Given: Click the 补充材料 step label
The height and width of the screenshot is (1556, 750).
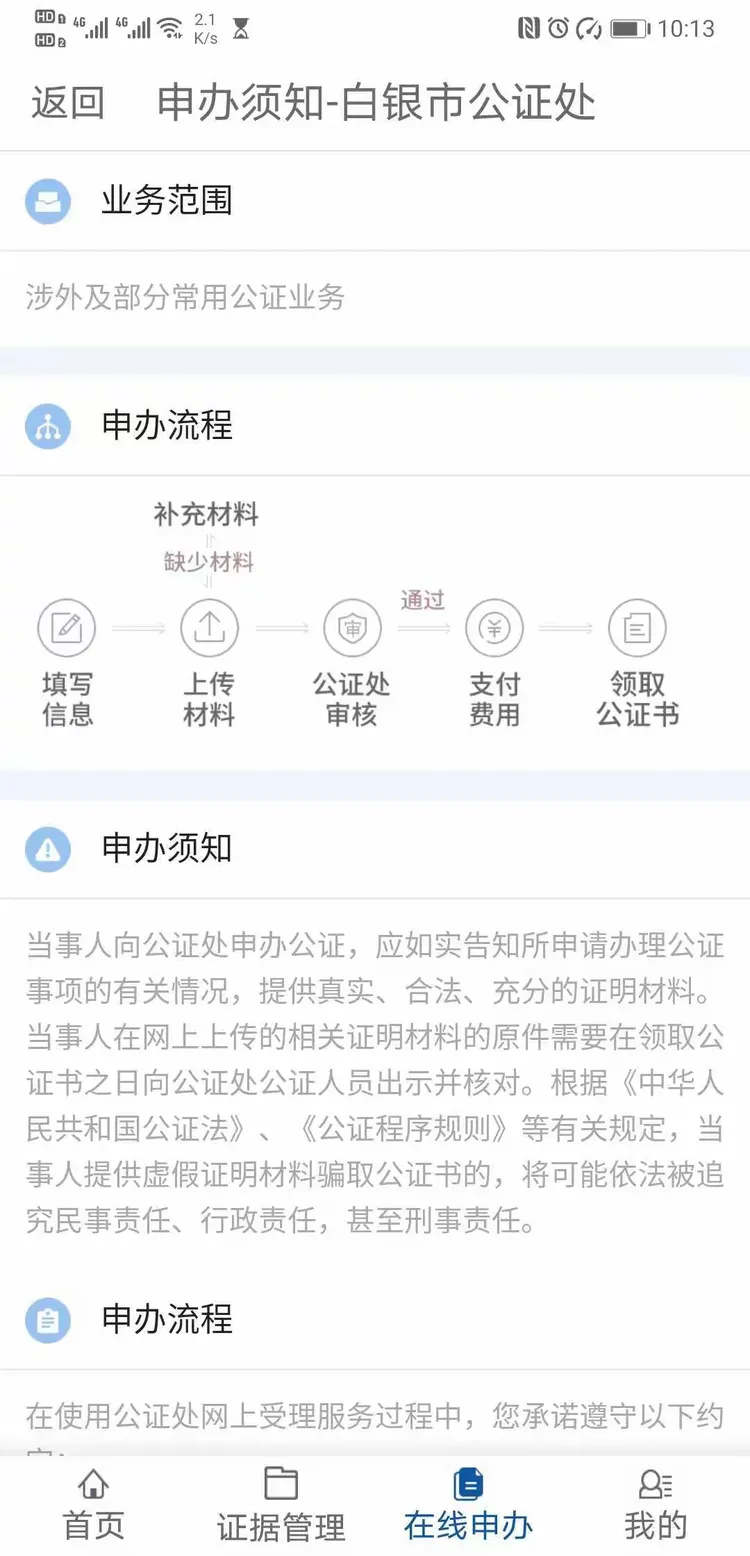Looking at the screenshot, I should pyautogui.click(x=209, y=514).
